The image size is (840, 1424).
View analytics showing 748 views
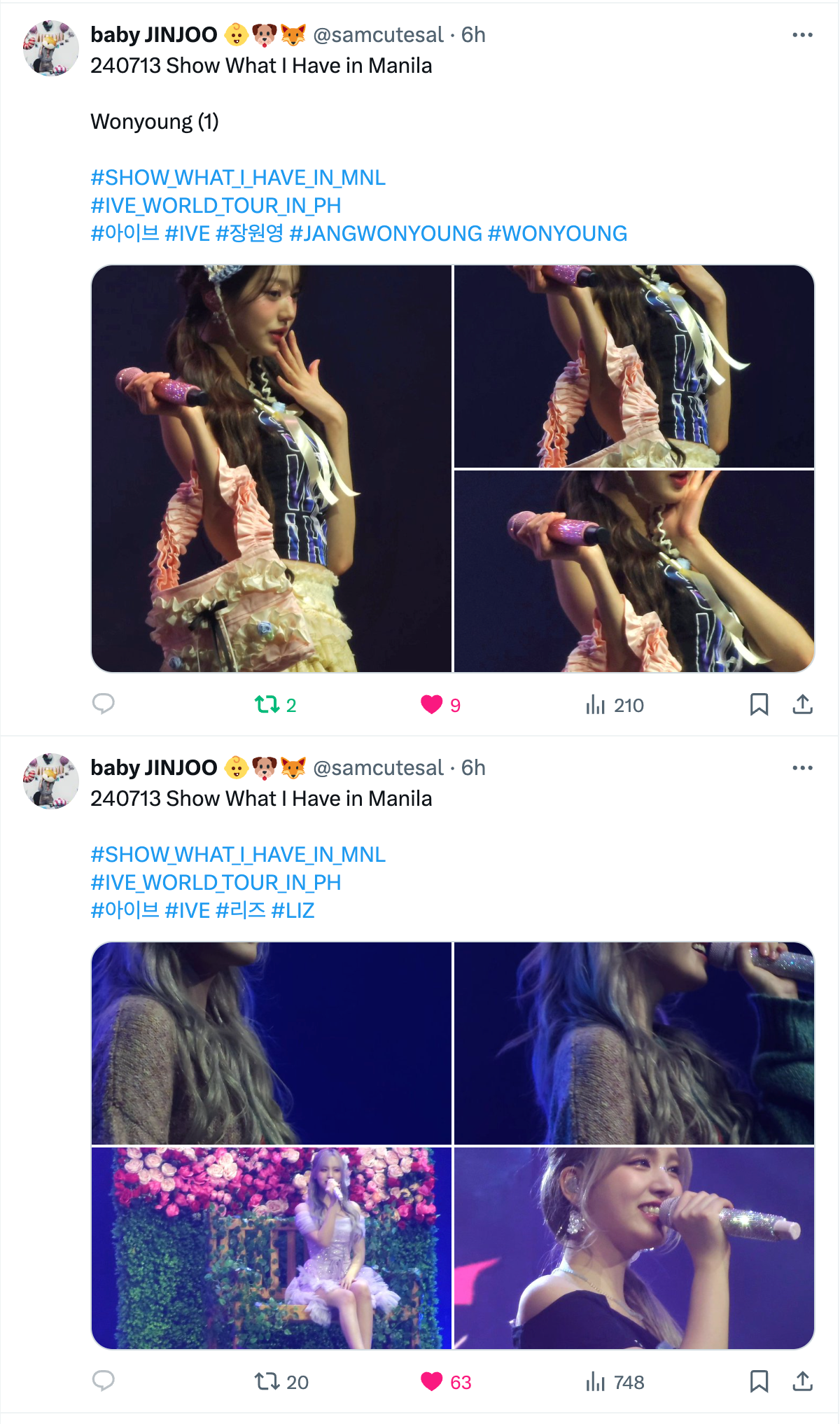(615, 1381)
